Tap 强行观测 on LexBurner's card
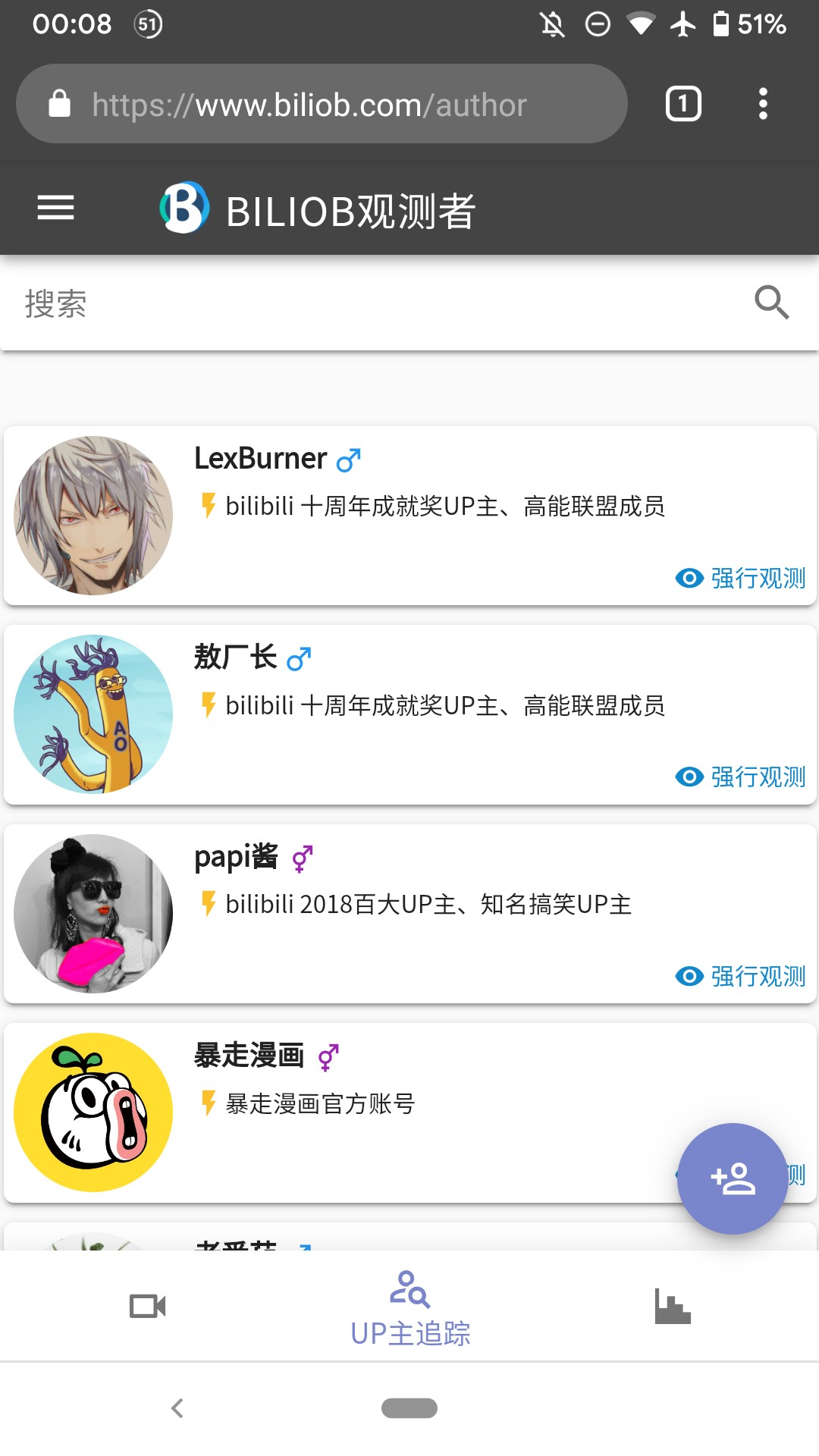 741,578
